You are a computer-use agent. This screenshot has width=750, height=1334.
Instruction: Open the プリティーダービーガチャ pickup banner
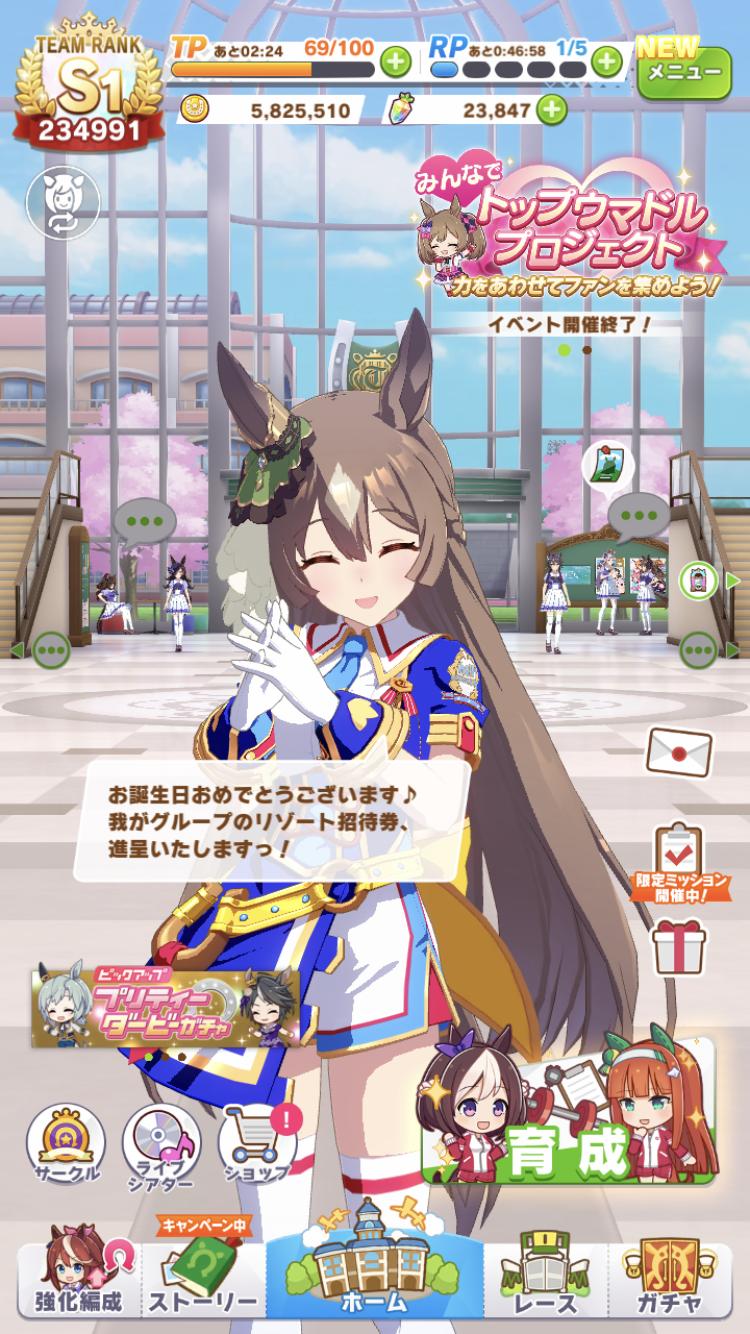(166, 1004)
